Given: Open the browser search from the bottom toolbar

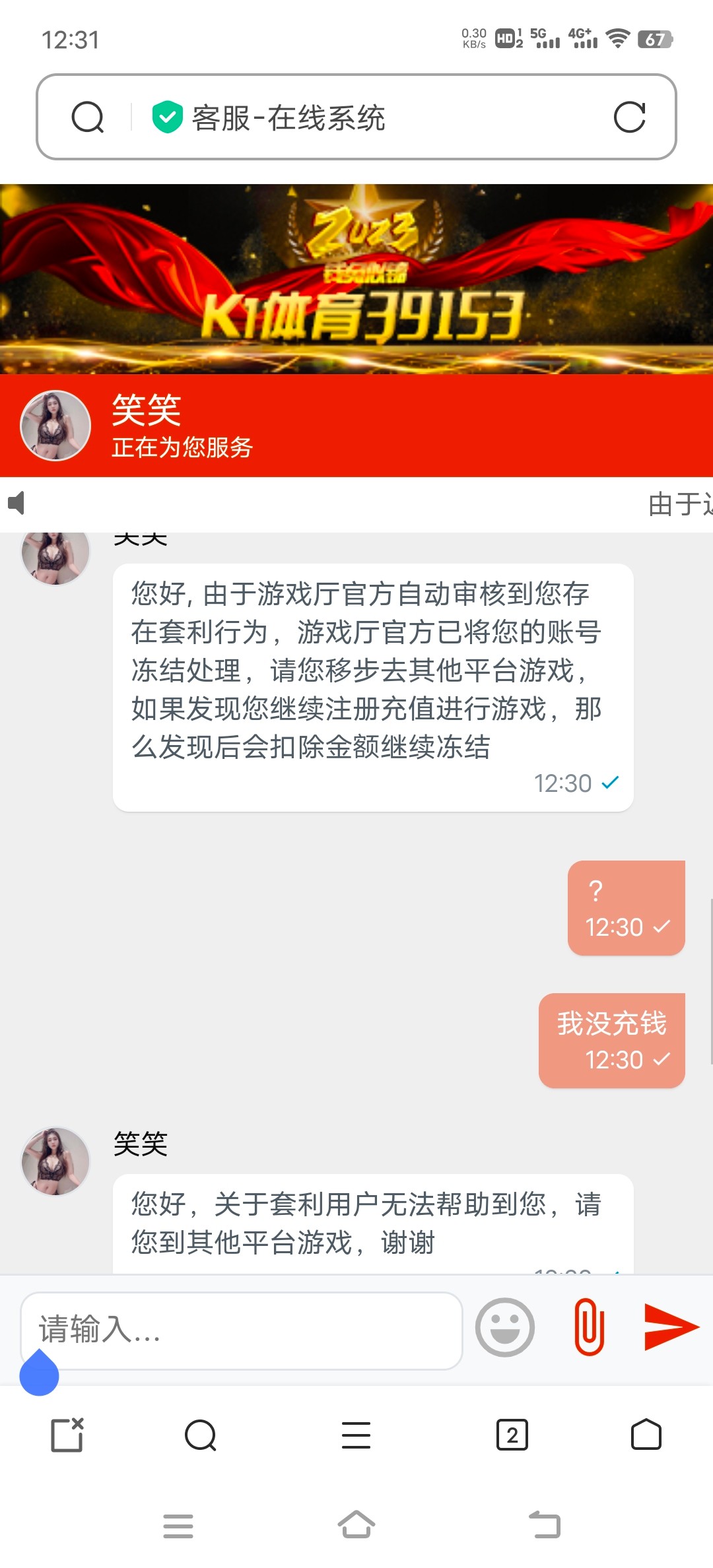Looking at the screenshot, I should pos(201,1435).
